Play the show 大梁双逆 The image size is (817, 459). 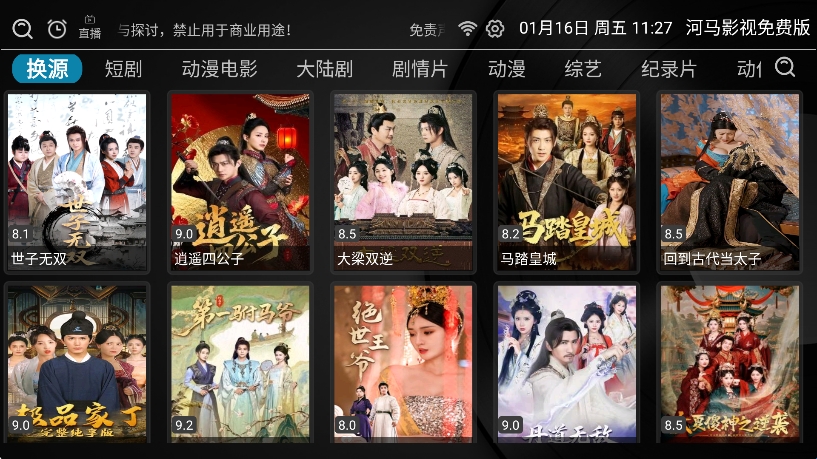coord(402,182)
